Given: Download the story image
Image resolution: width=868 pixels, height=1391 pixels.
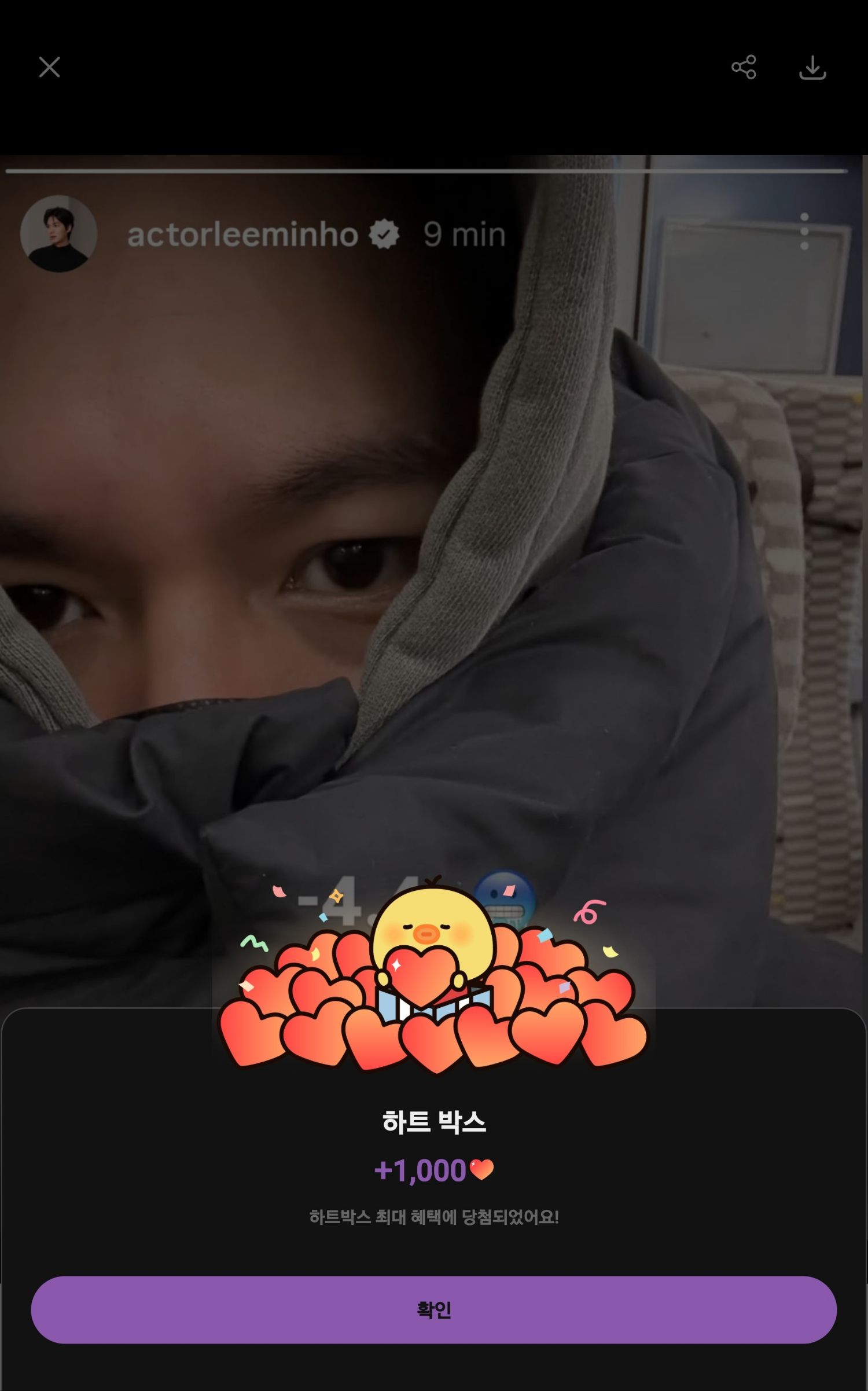Looking at the screenshot, I should (812, 67).
